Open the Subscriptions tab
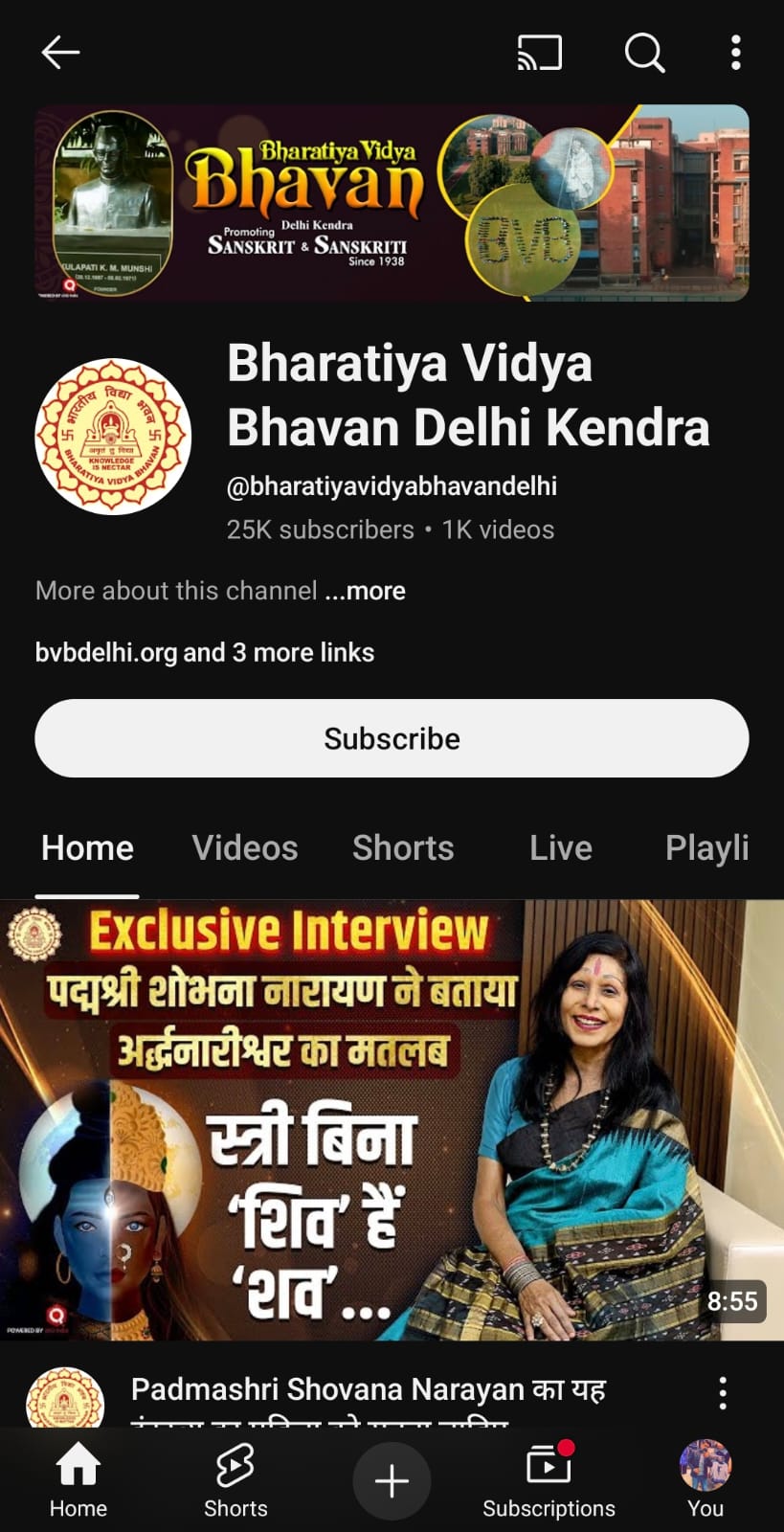The height and width of the screenshot is (1532, 784). (x=549, y=1480)
